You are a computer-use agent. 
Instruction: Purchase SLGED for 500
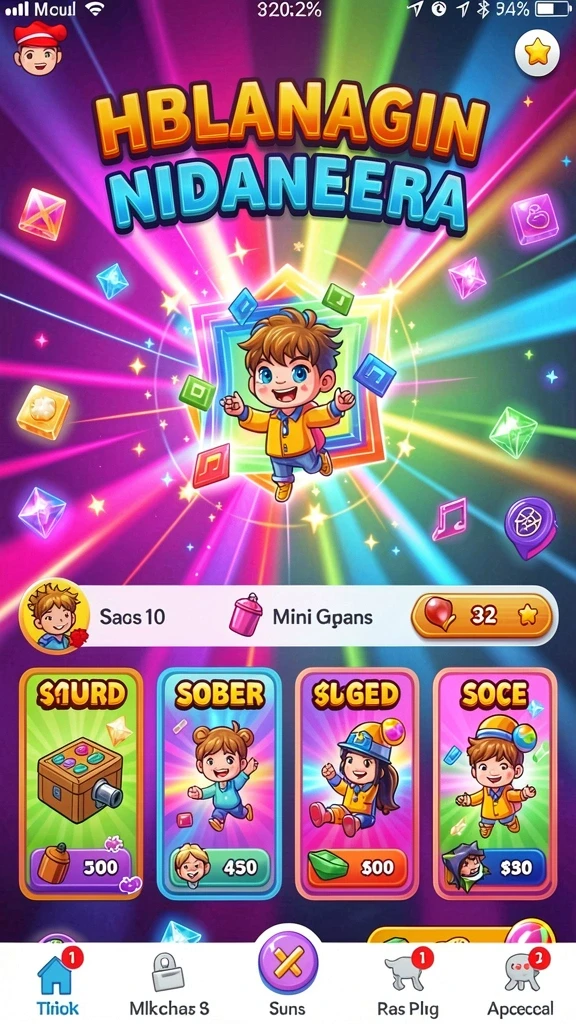coord(357,867)
